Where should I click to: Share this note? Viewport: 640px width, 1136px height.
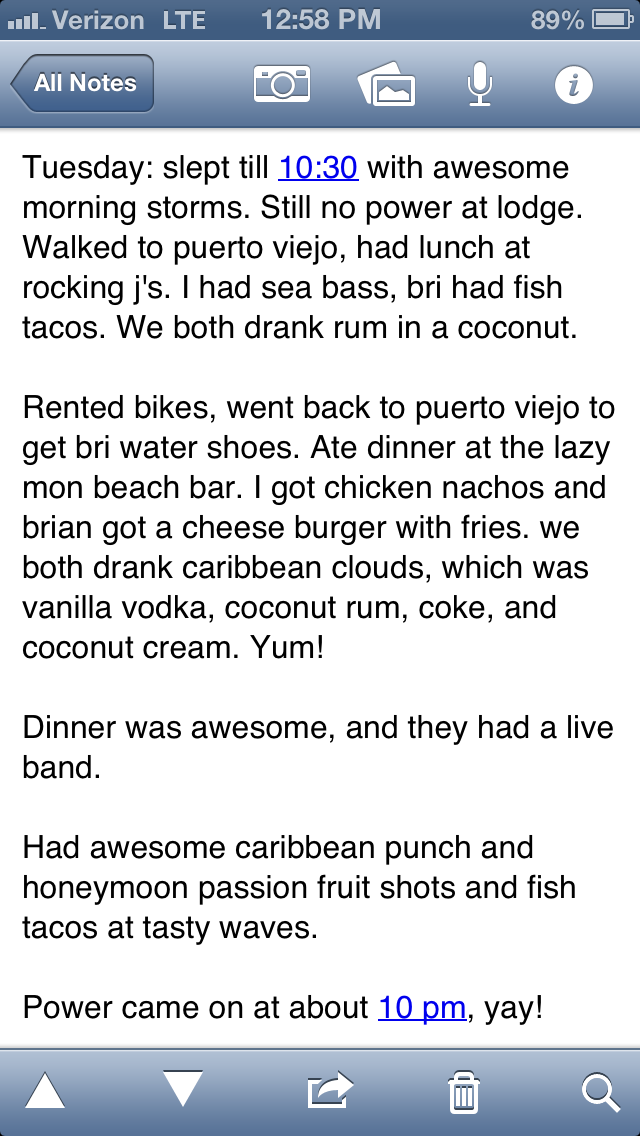331,1091
